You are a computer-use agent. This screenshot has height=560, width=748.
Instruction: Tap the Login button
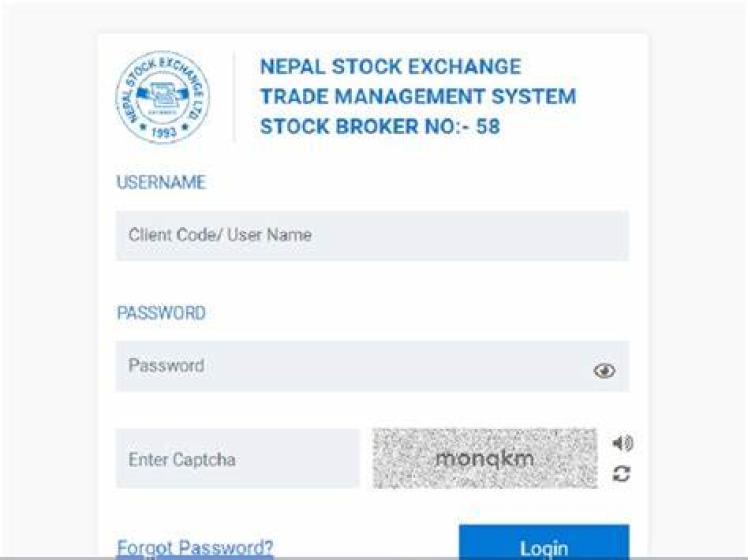pyautogui.click(x=544, y=543)
